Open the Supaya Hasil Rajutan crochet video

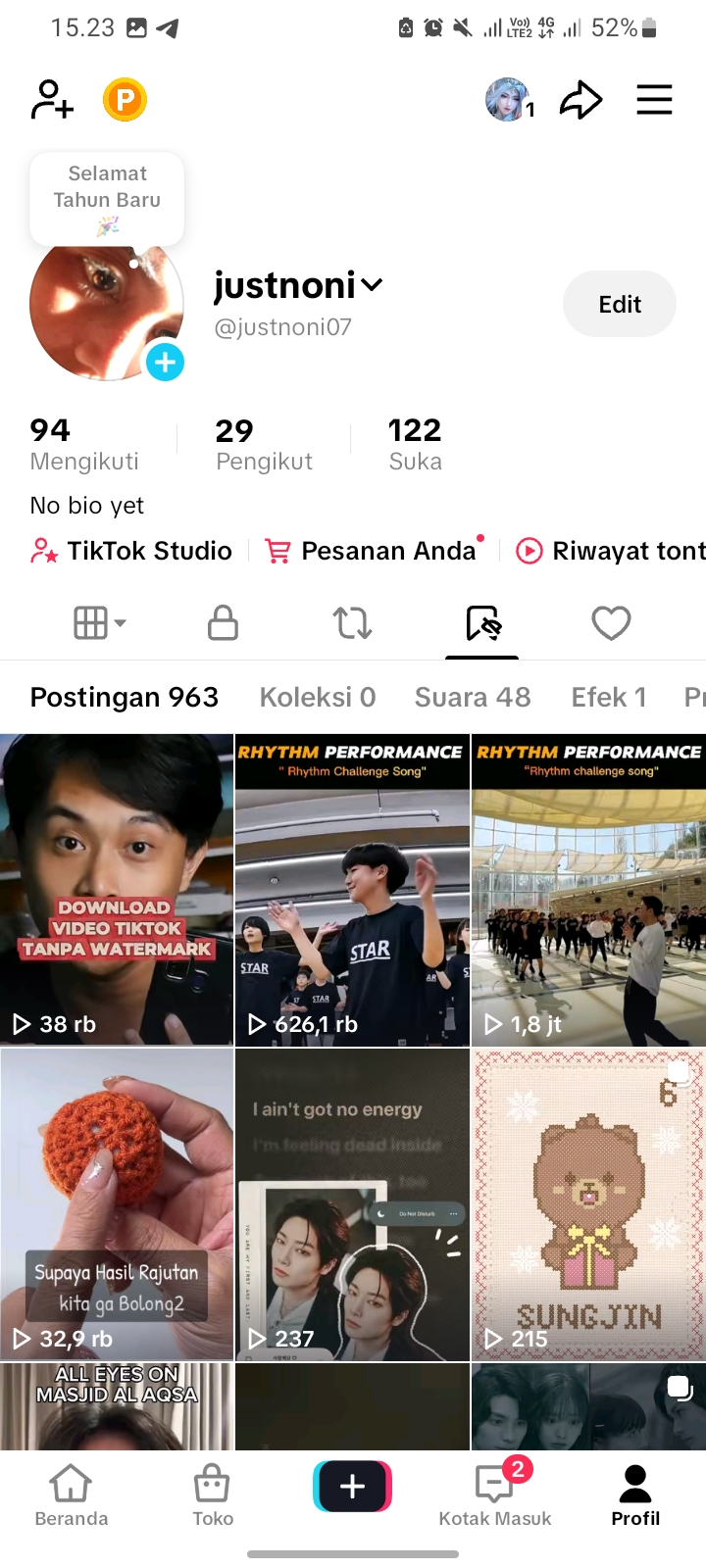click(x=117, y=1204)
